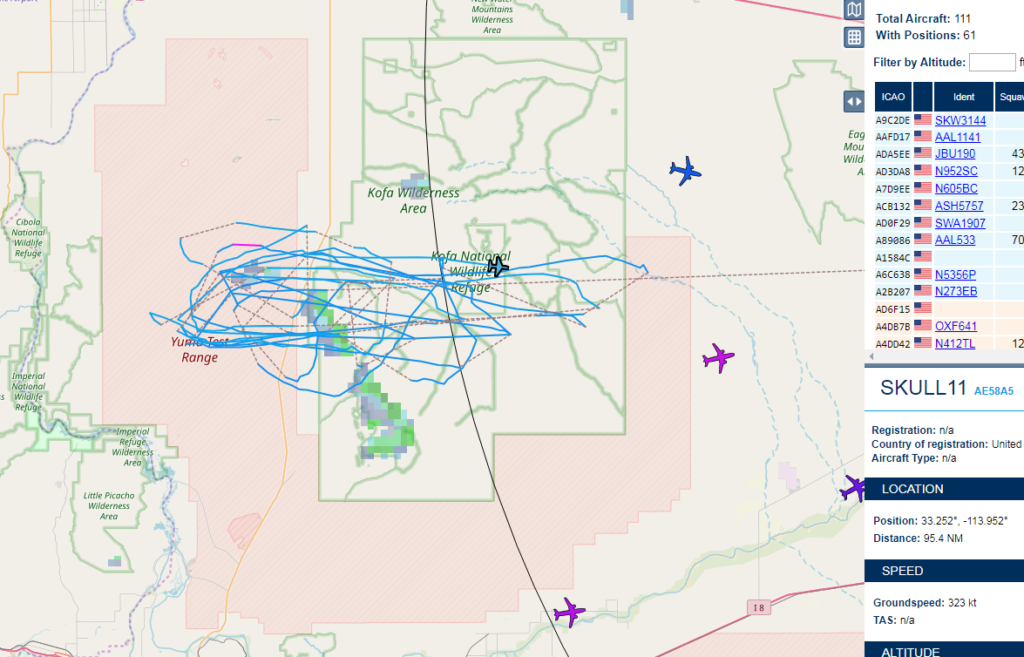Select flight AAL1141
The width and height of the screenshot is (1024, 657).
pos(957,137)
